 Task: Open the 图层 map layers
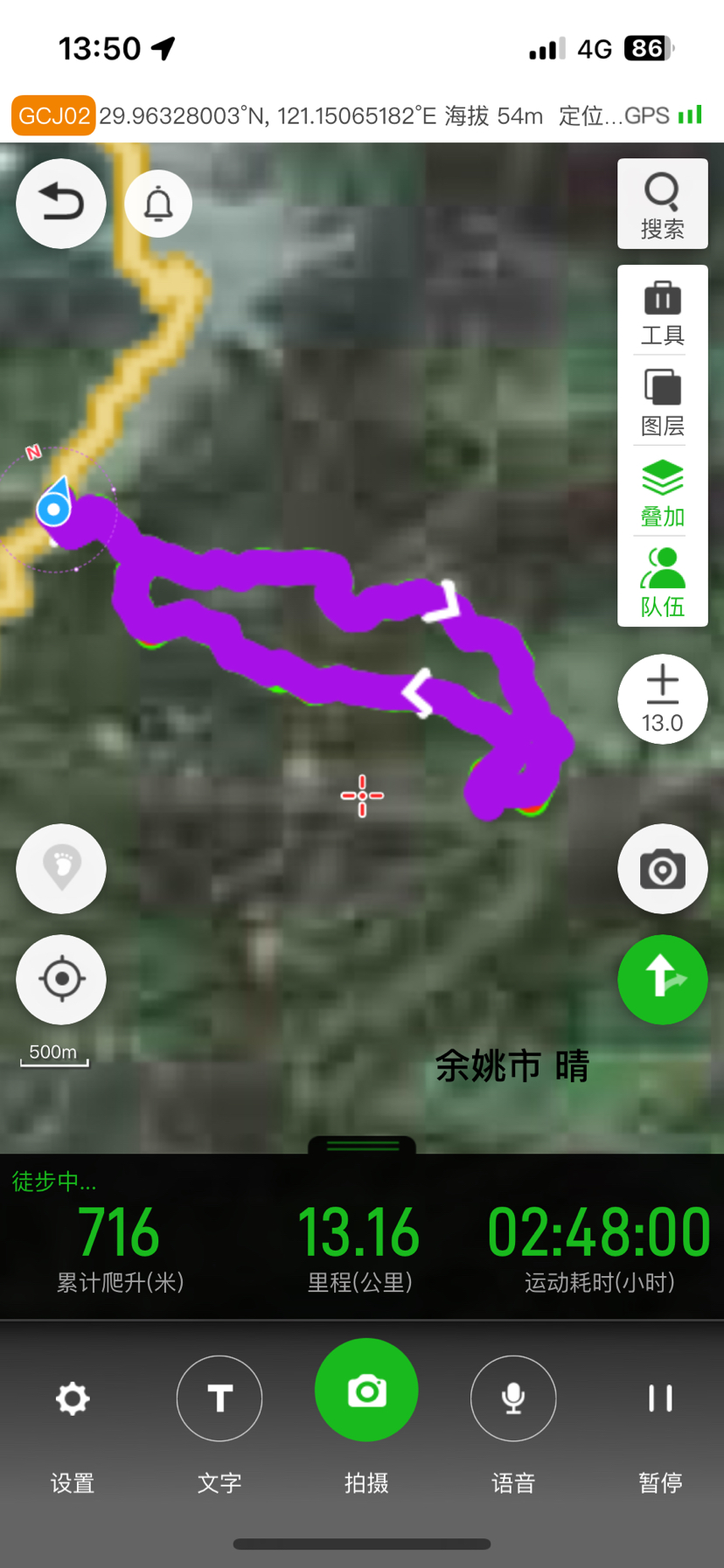click(x=662, y=402)
